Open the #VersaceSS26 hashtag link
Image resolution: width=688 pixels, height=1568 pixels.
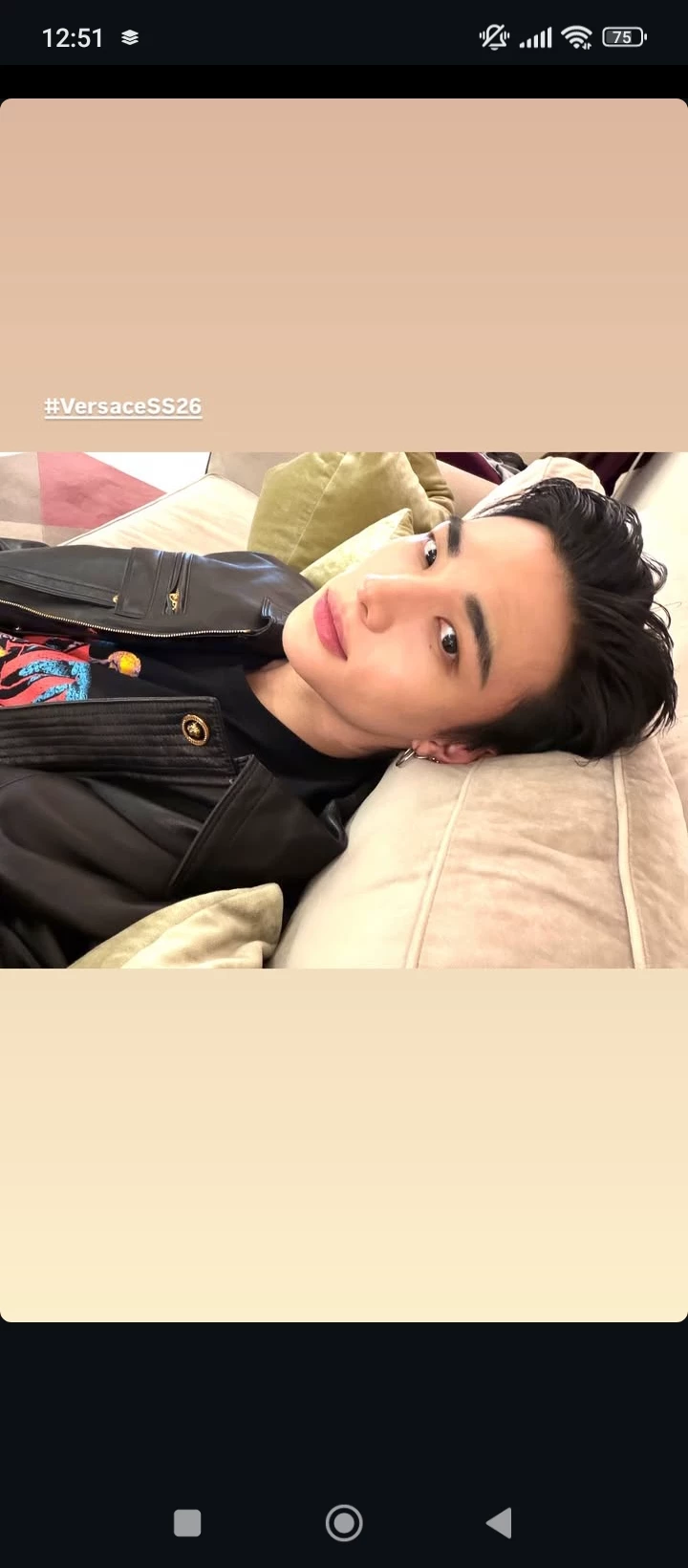pyautogui.click(x=123, y=406)
